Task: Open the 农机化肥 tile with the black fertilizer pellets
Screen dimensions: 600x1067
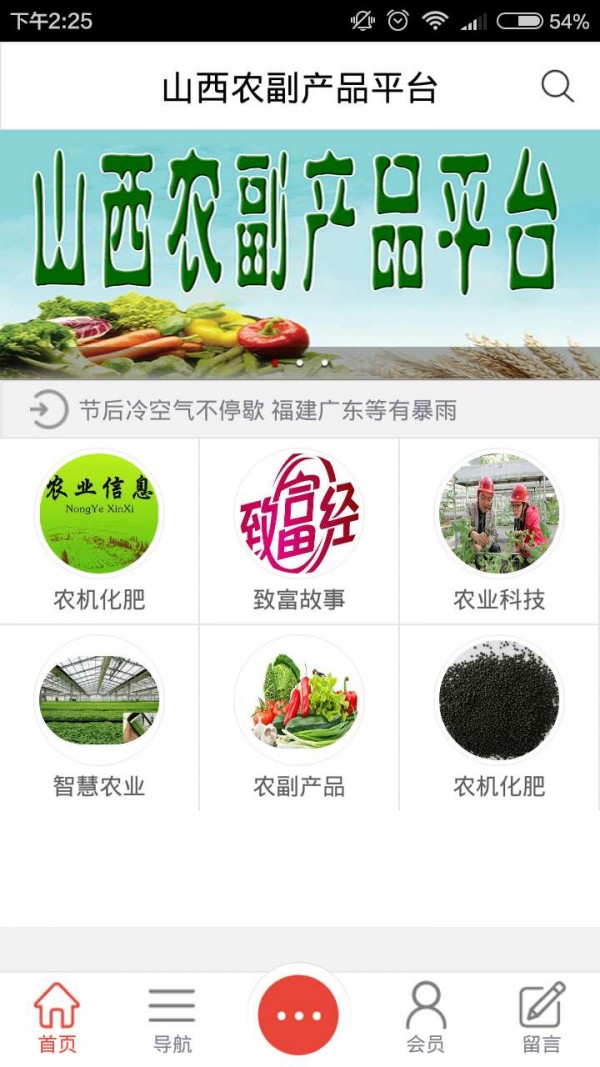Action: point(499,717)
